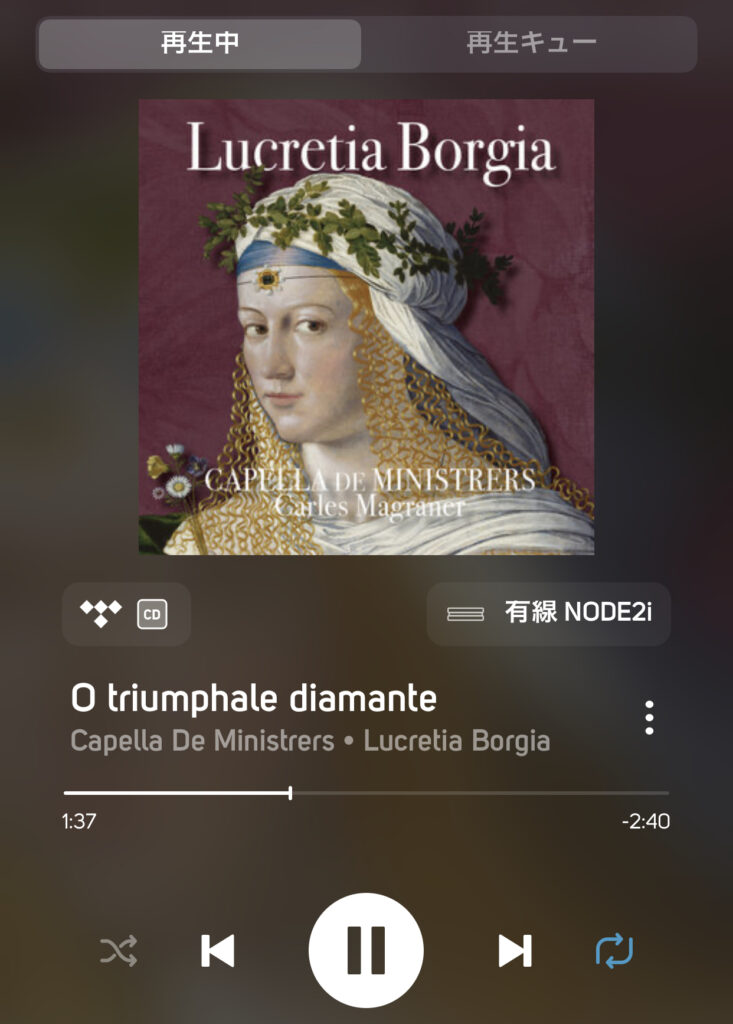
Task: Tap the Lucretia Borgia album artwork
Action: 366,326
